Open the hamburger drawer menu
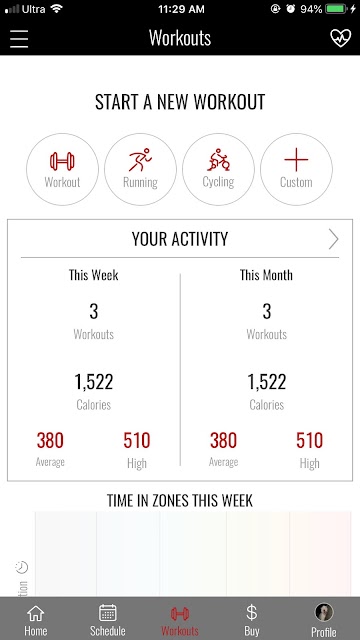Screen dimensions: 360x640 click(19, 39)
